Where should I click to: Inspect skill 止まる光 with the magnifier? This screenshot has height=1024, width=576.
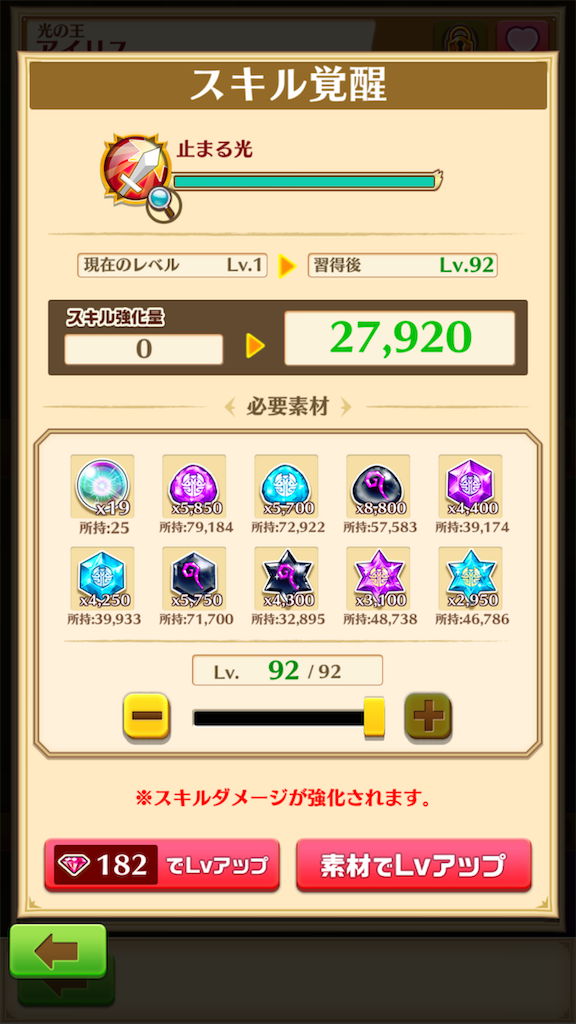point(162,204)
